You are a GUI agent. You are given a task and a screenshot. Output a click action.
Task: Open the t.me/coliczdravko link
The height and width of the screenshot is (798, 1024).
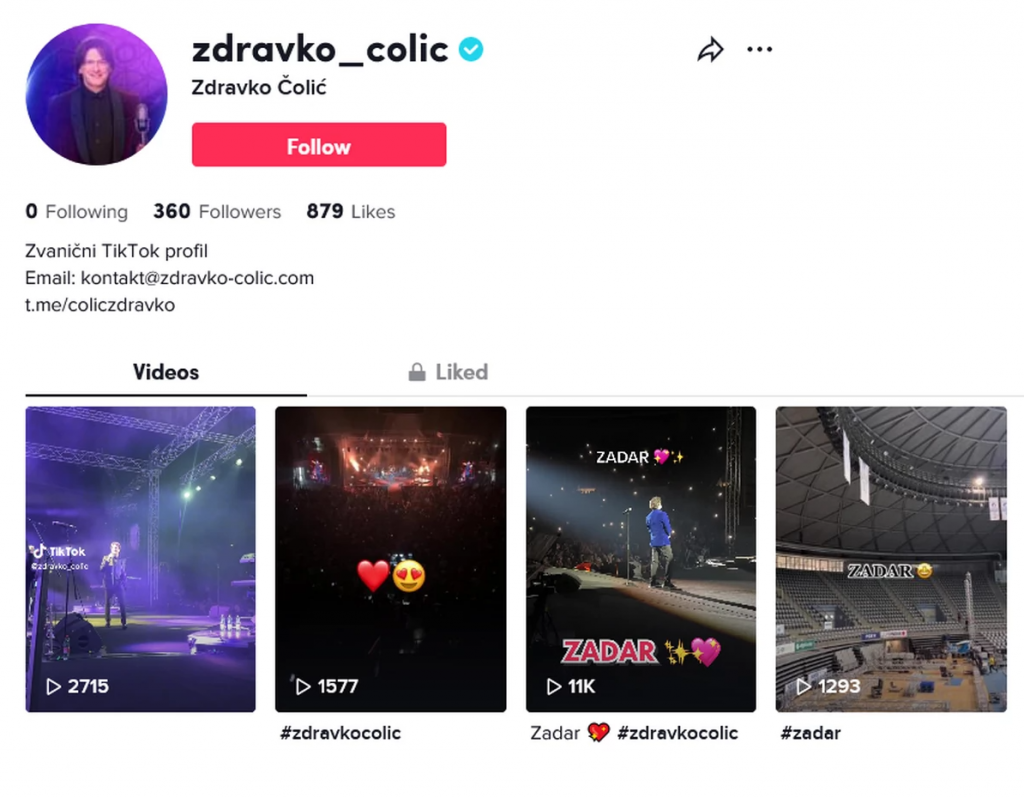coord(100,305)
